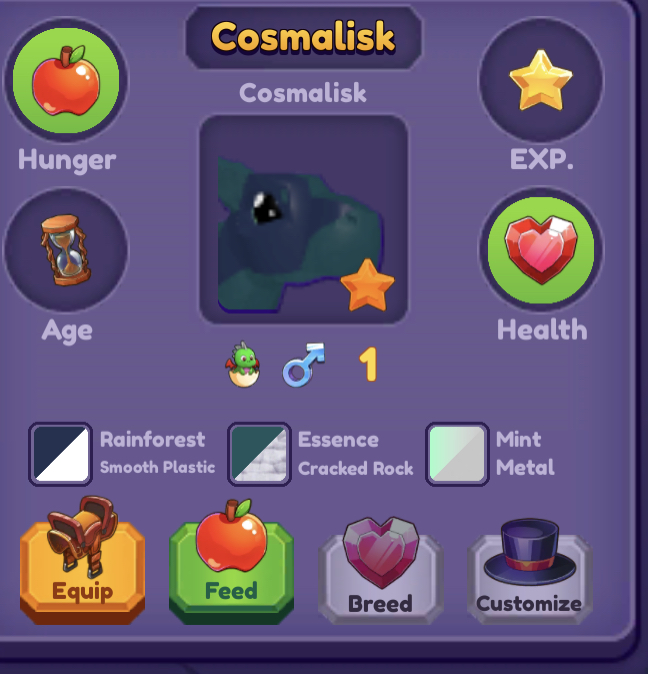Screen dimensions: 648x674
Task: Select the Rainforest Smooth Plastic color swatch
Action: tap(61, 453)
